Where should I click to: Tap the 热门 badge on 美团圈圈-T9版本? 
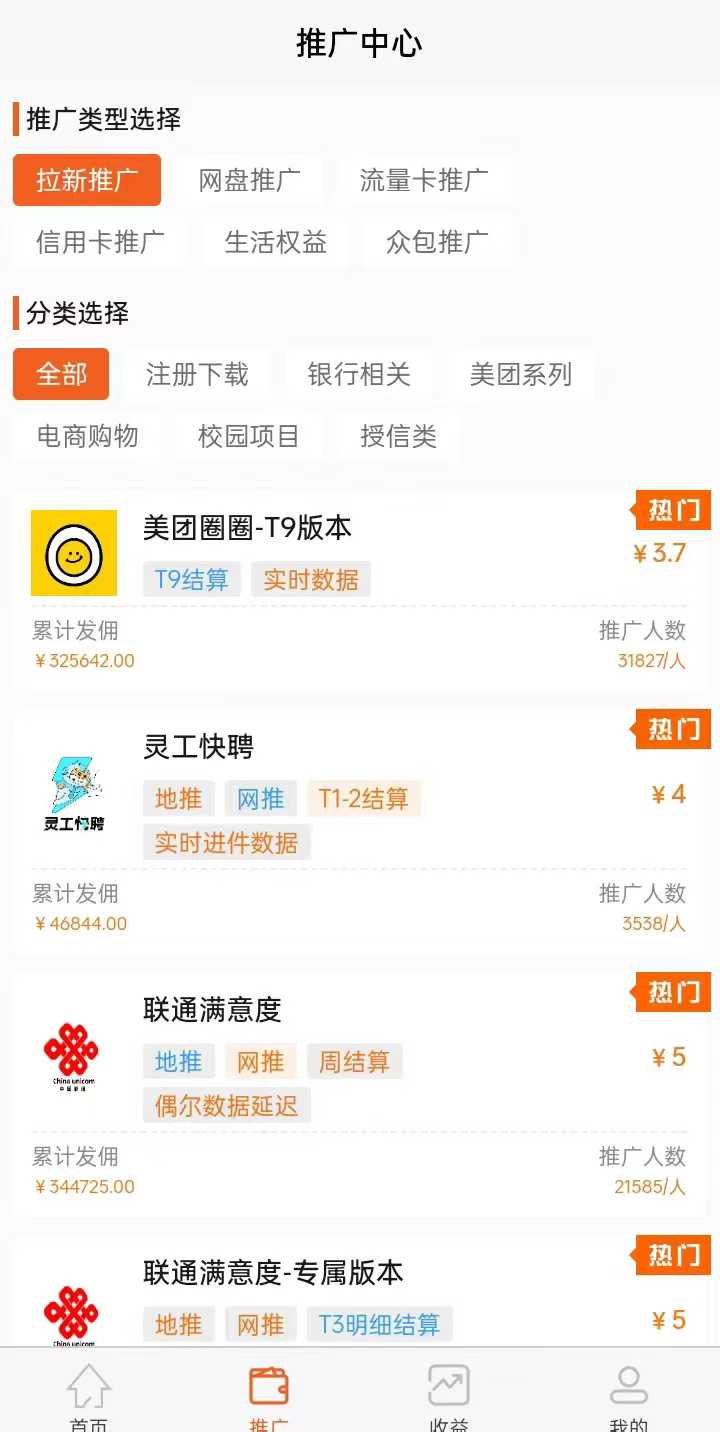click(x=672, y=510)
